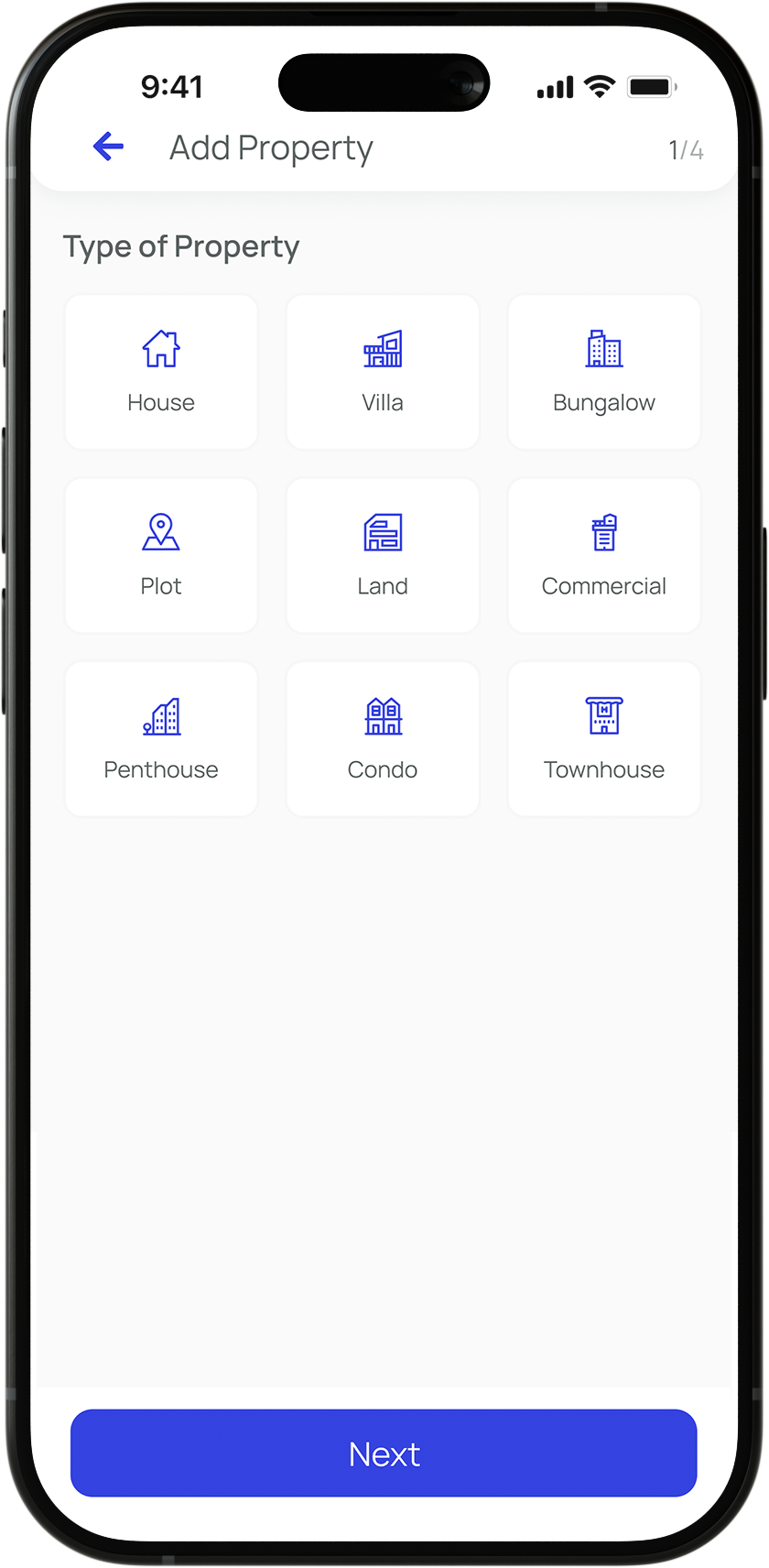Select the Plot option
769x1568 pixels.
coord(161,555)
